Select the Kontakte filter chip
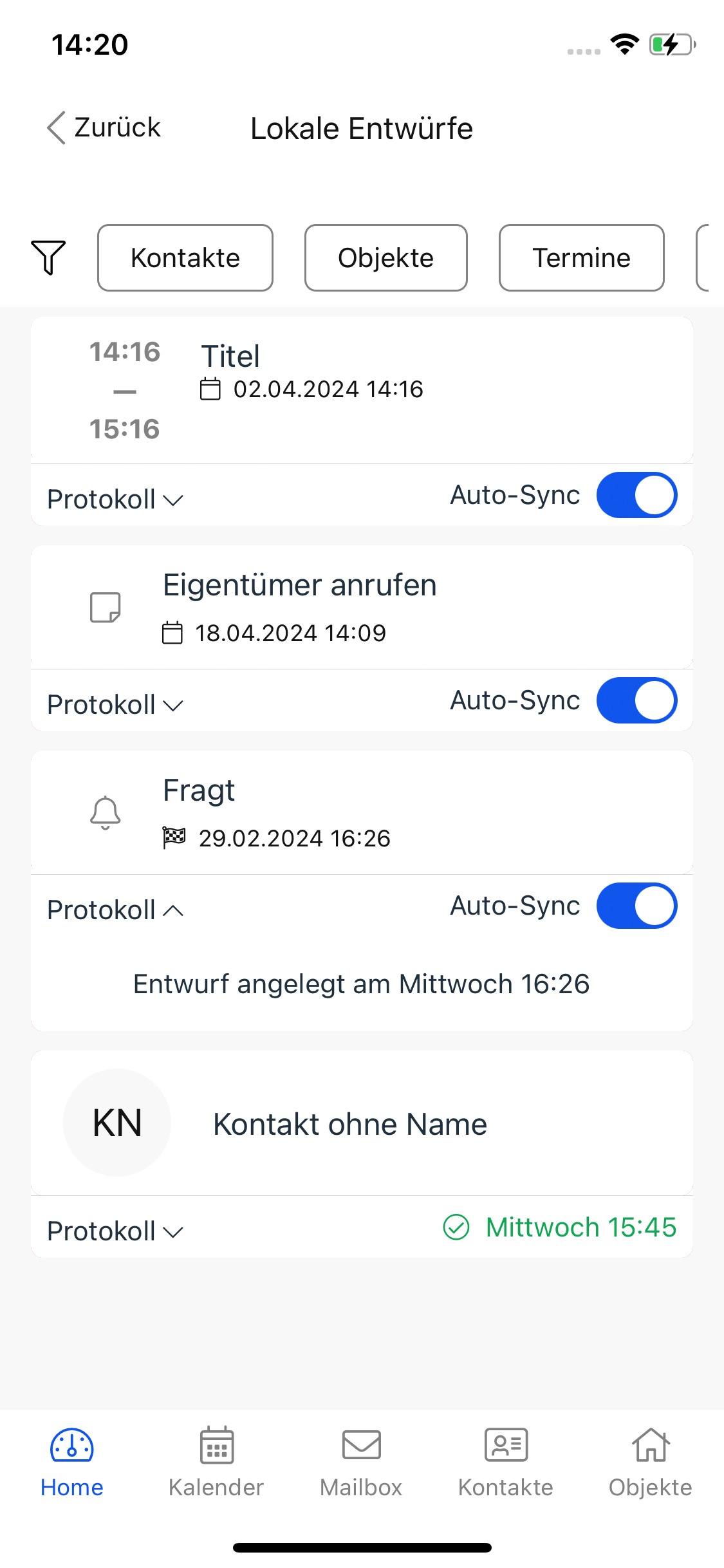This screenshot has width=724, height=1568. pyautogui.click(x=185, y=257)
